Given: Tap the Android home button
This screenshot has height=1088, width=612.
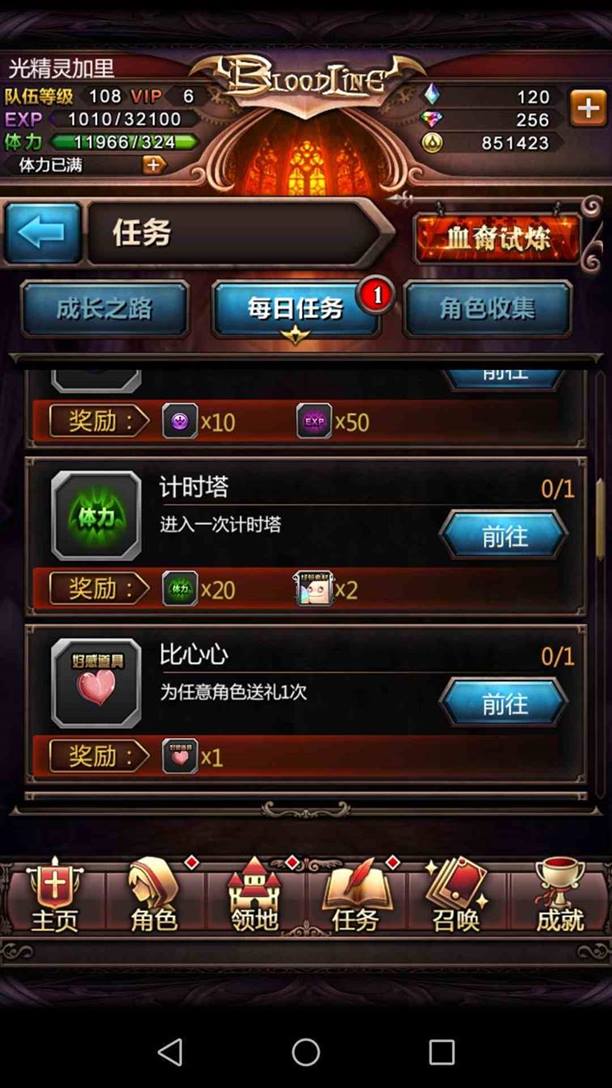Looking at the screenshot, I should tap(306, 1051).
